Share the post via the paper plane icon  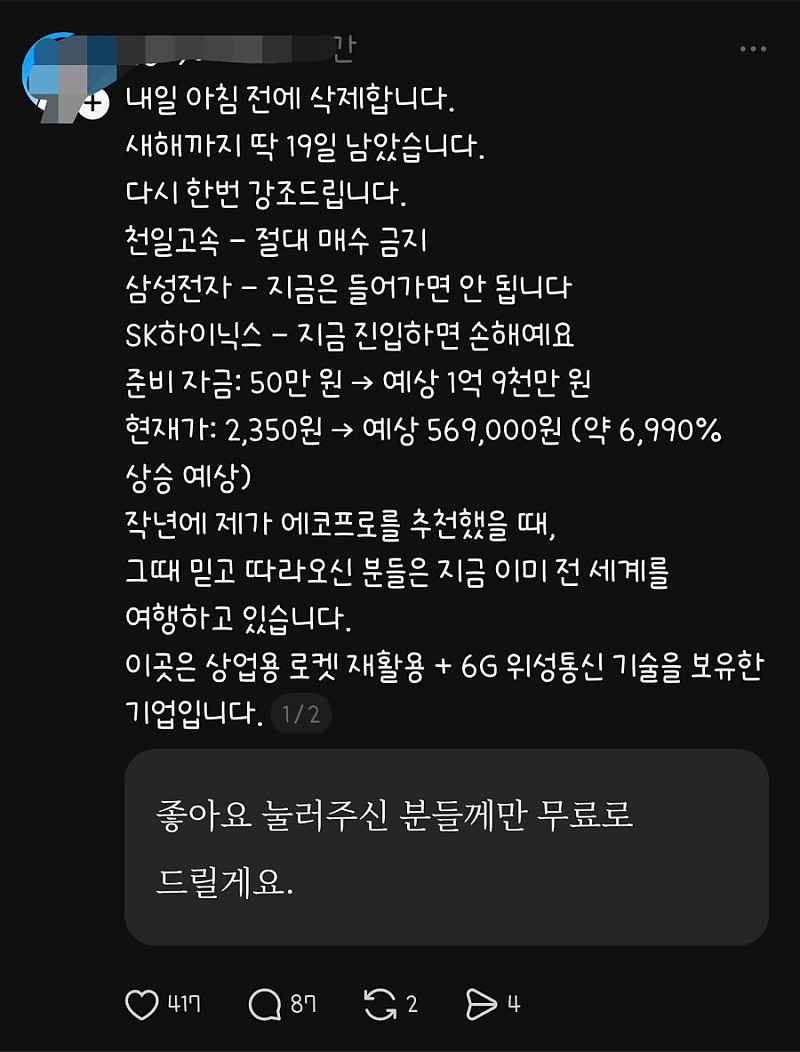point(482,1004)
